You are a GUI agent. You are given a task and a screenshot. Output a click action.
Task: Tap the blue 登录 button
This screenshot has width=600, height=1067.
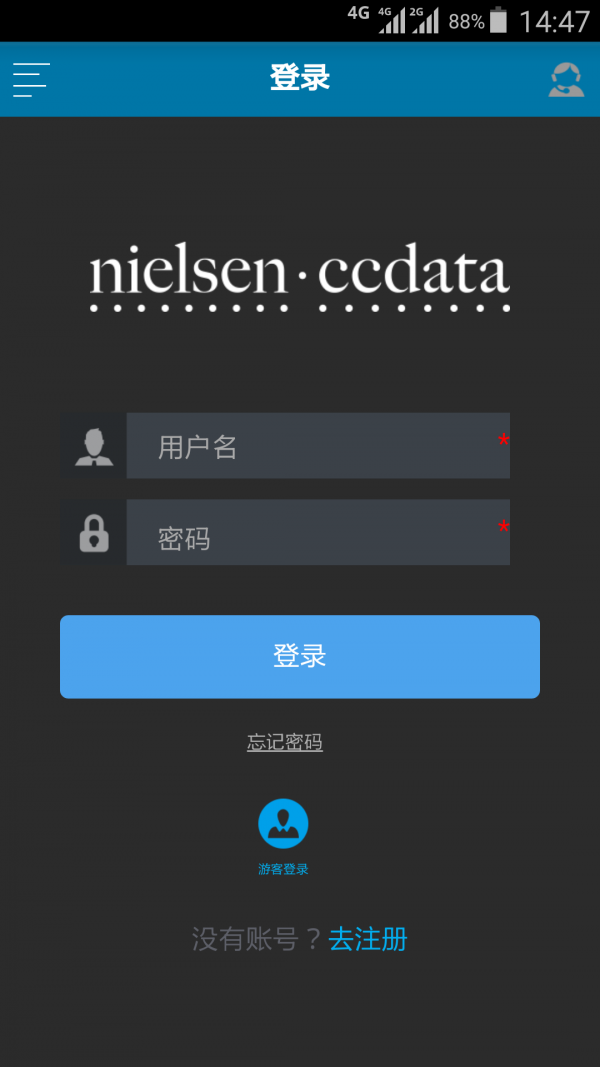click(x=300, y=656)
